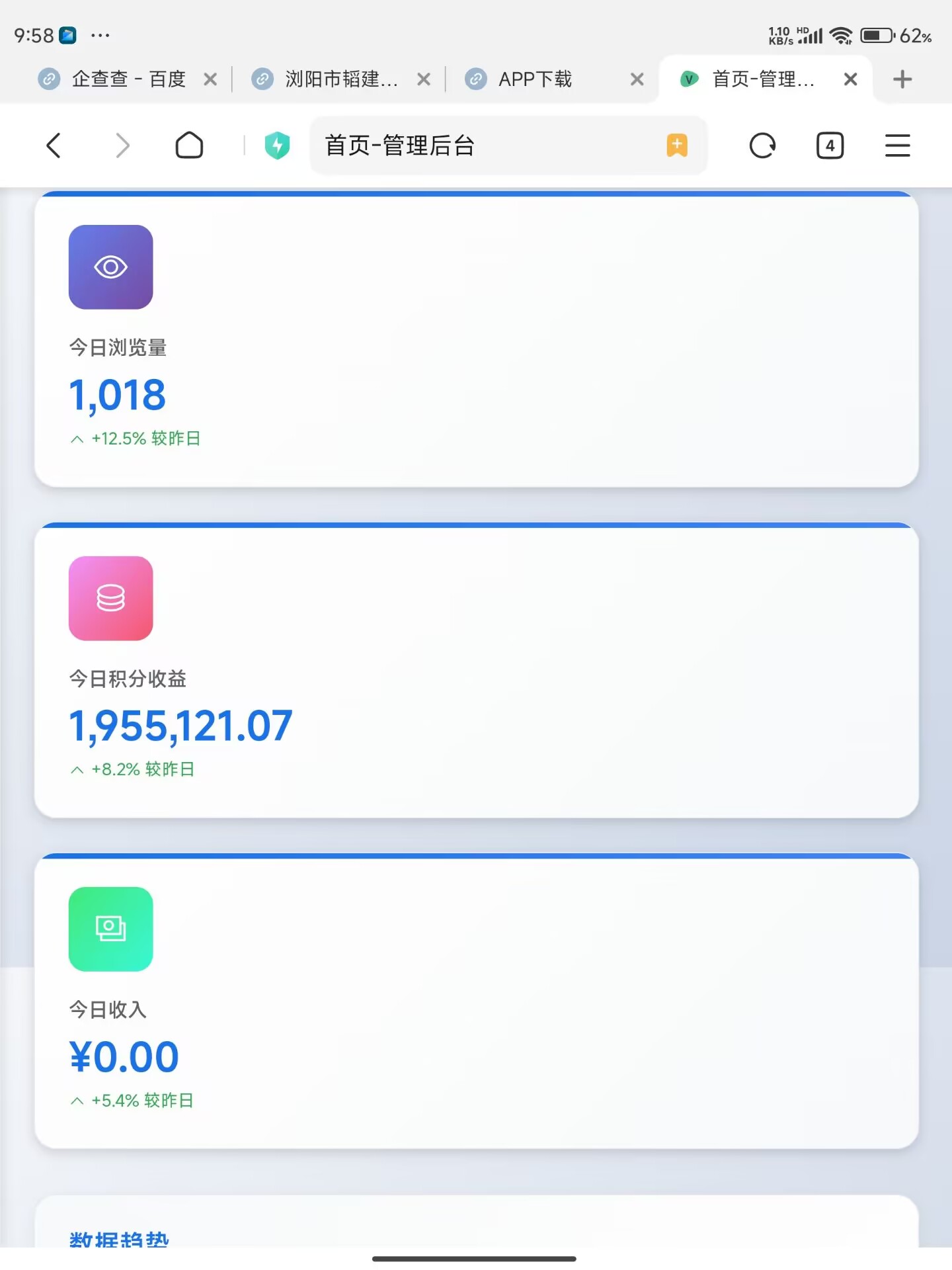The image size is (952, 1270).
Task: Open the 今日收入 card
Action: point(476,1002)
